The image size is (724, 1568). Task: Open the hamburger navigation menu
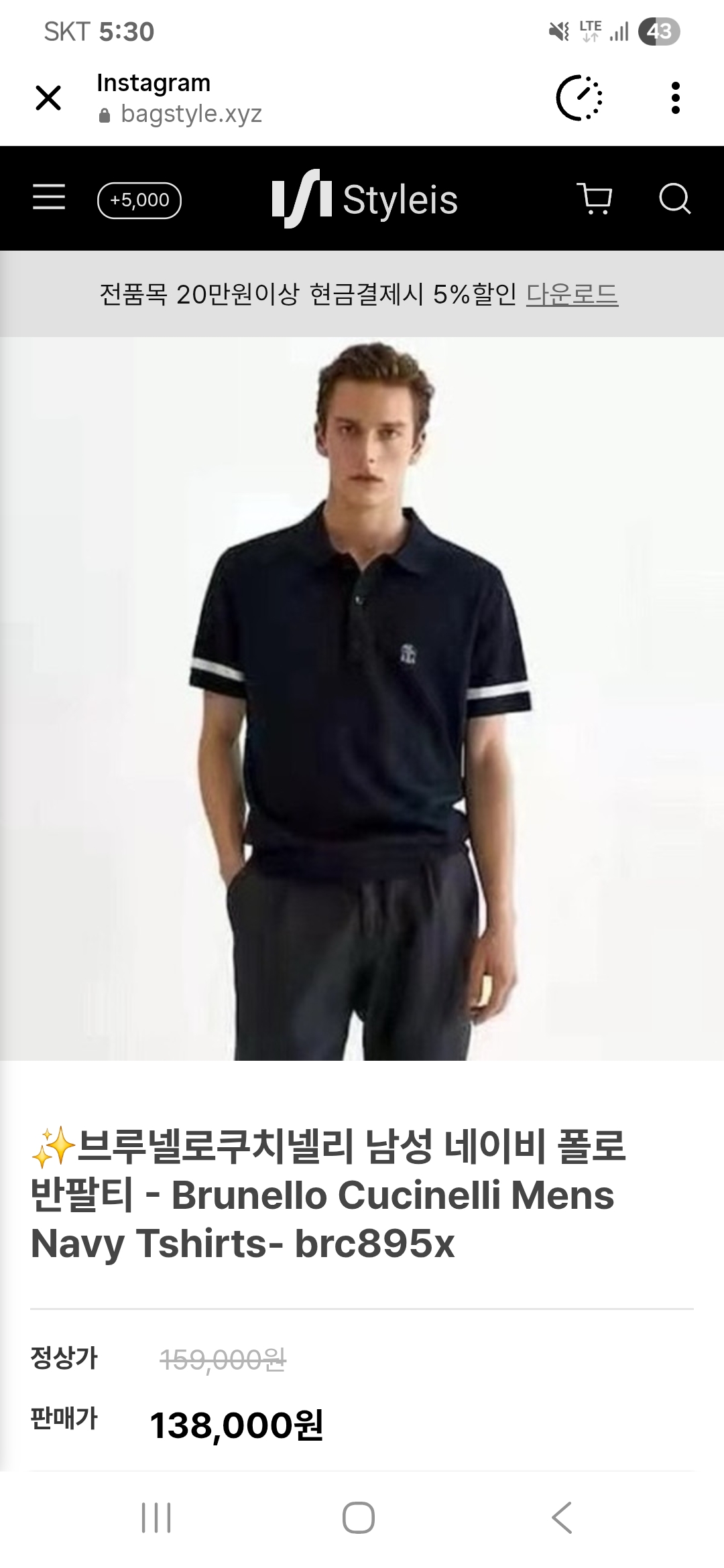(x=49, y=198)
